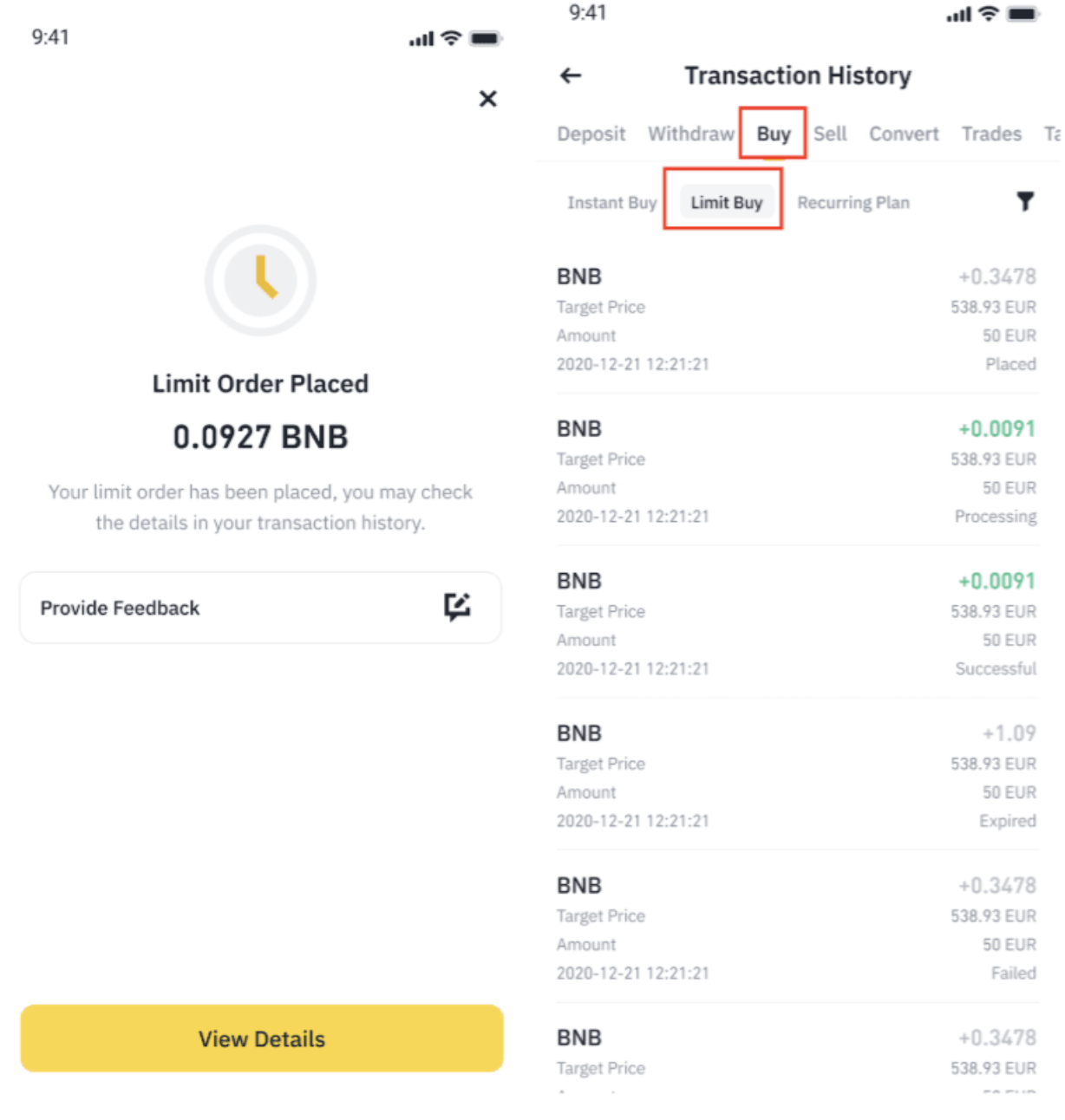Viewport: 1065px width, 1120px height.
Task: Switch to the Withdraw tab
Action: click(x=690, y=134)
